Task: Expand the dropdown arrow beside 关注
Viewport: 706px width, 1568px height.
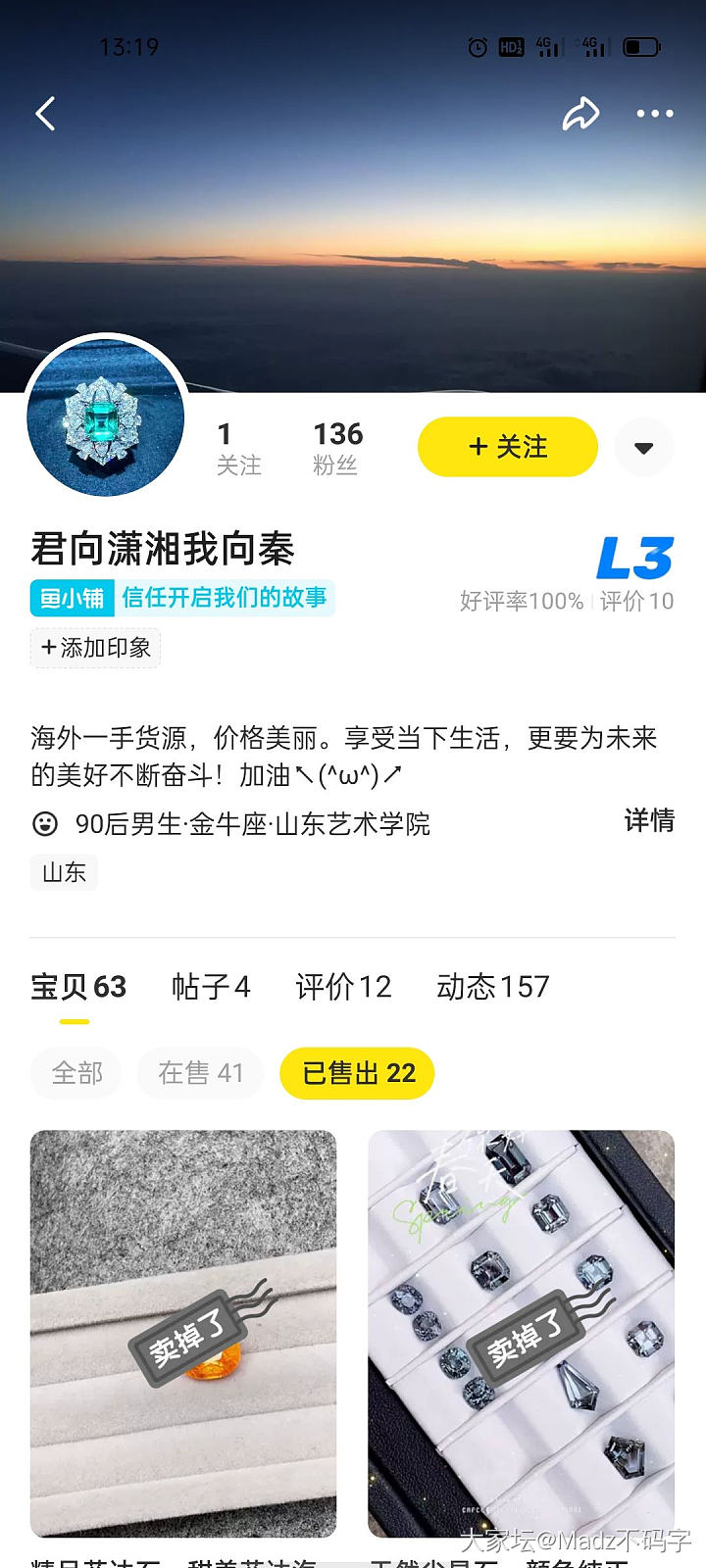Action: click(x=643, y=448)
